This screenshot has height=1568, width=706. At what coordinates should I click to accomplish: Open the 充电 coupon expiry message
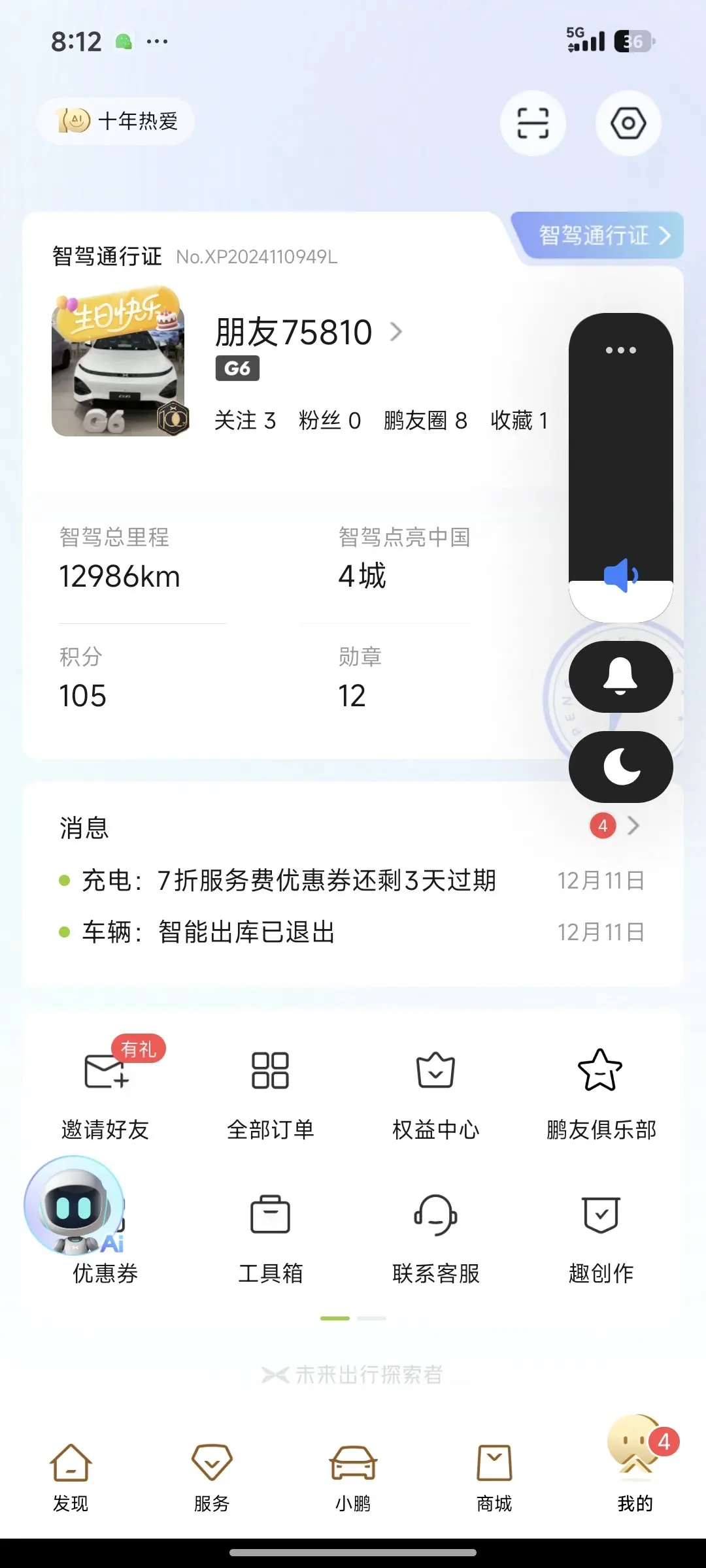(288, 881)
